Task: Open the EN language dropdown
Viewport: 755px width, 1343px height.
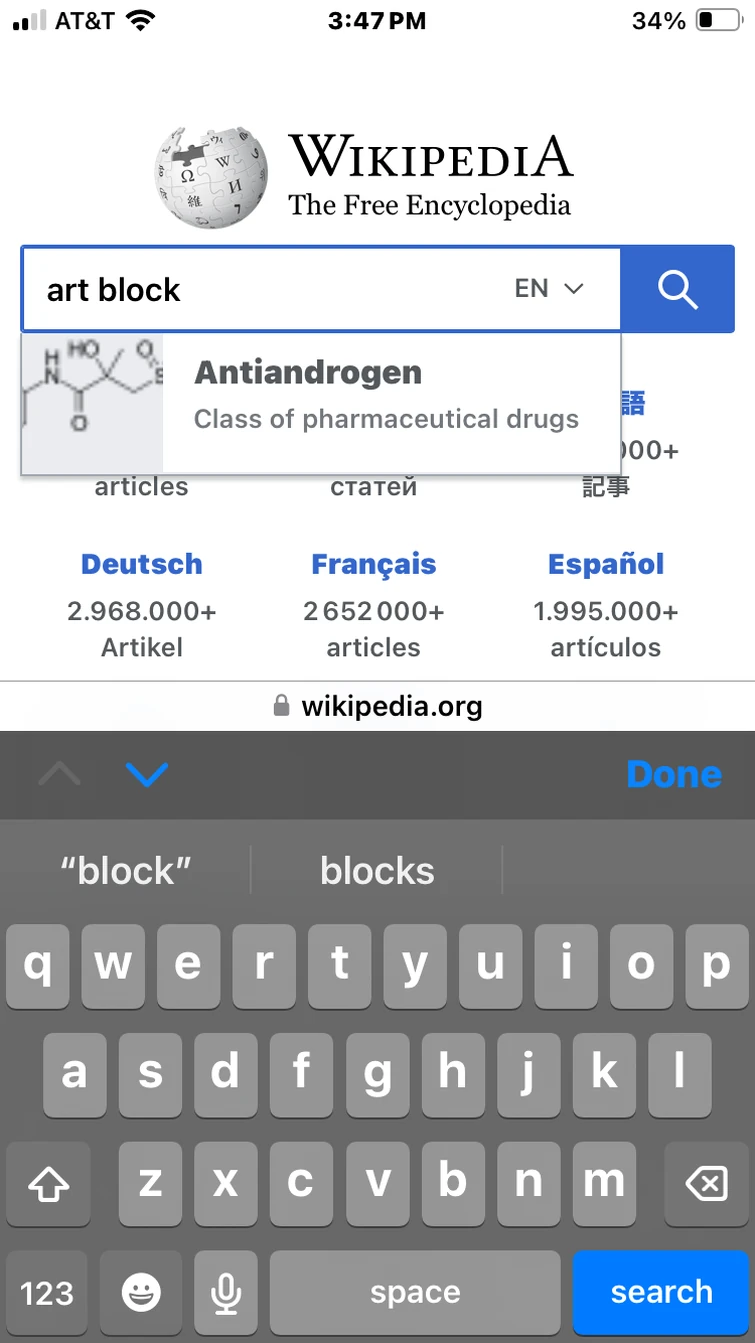Action: tap(548, 289)
